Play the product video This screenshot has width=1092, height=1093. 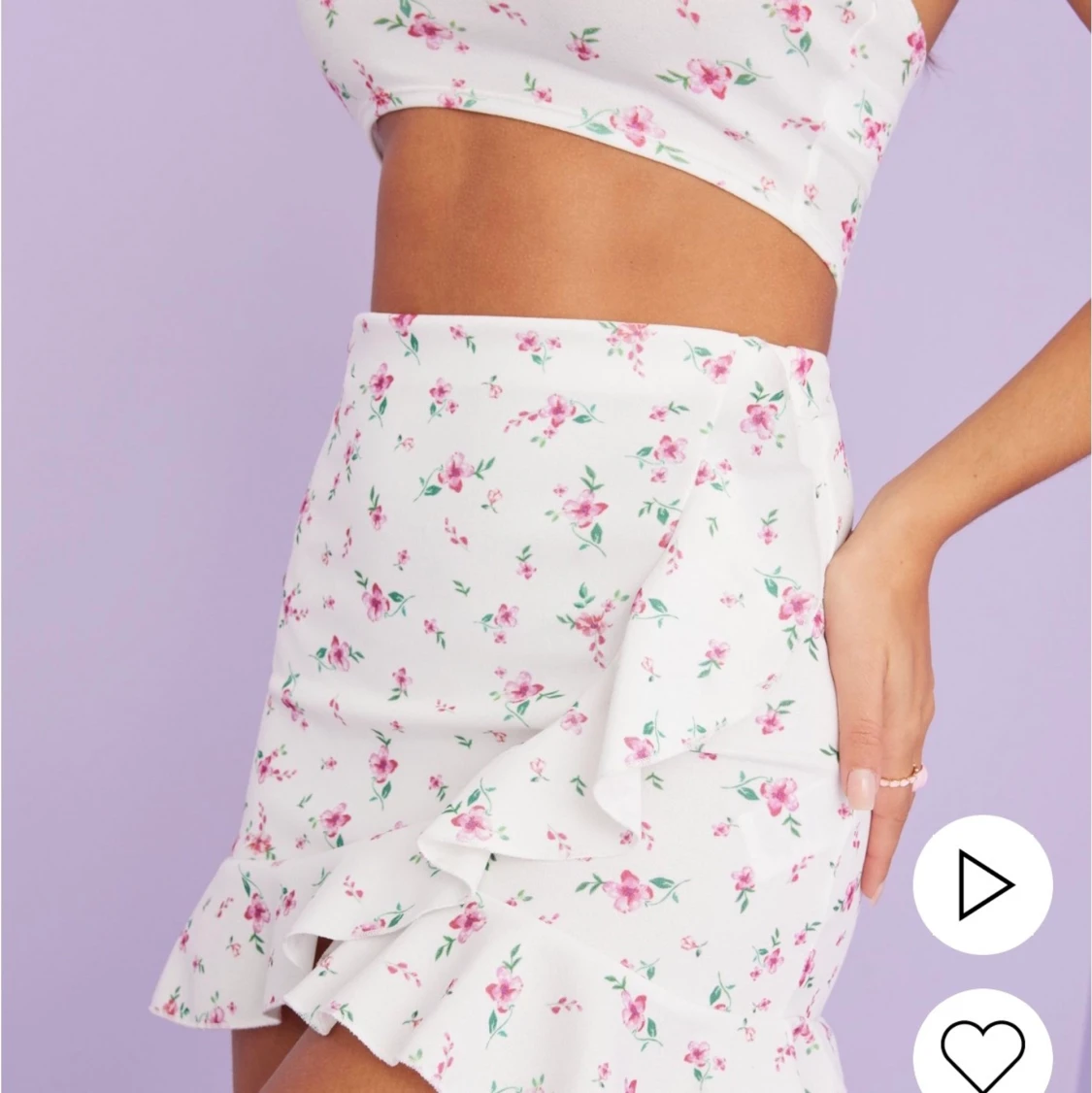pyautogui.click(x=982, y=883)
